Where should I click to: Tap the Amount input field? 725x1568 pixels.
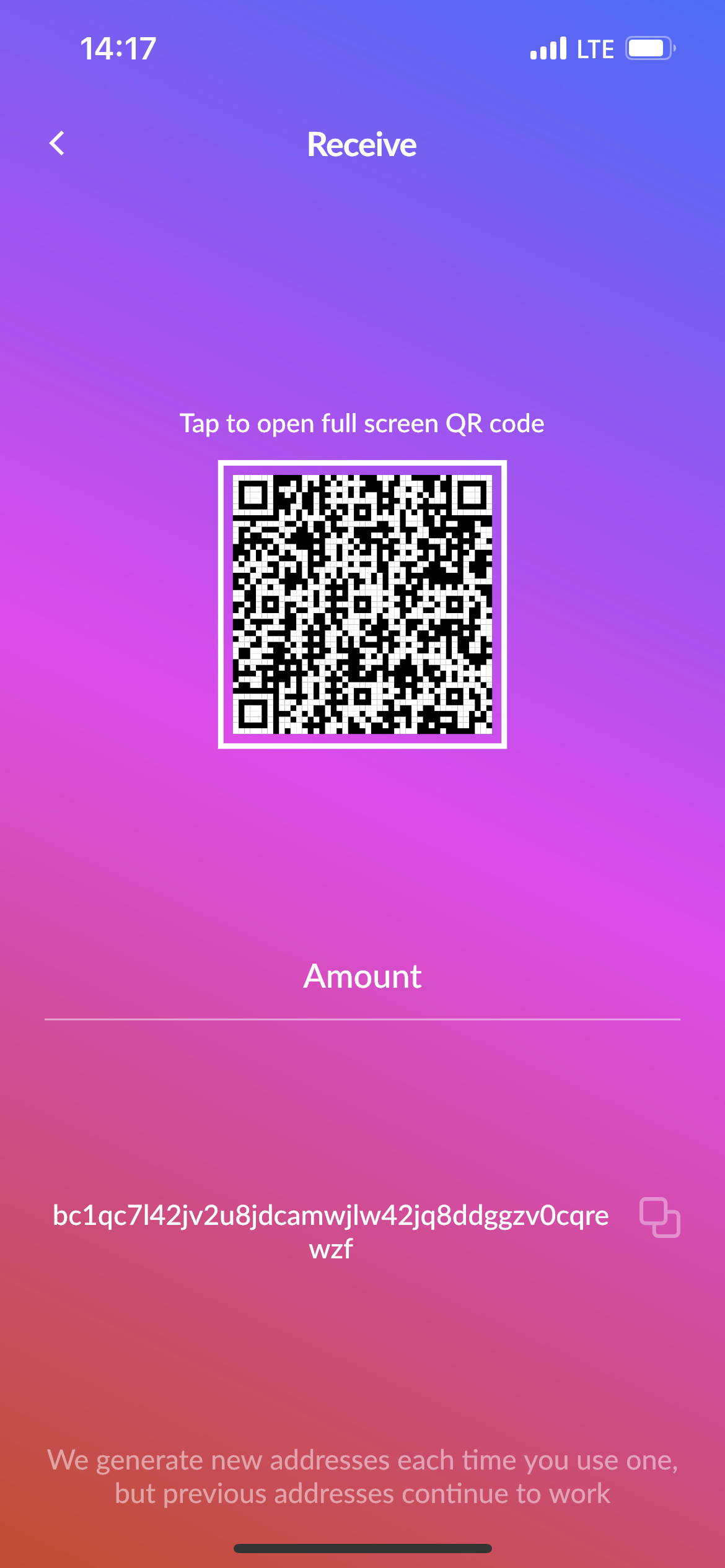pos(362,977)
